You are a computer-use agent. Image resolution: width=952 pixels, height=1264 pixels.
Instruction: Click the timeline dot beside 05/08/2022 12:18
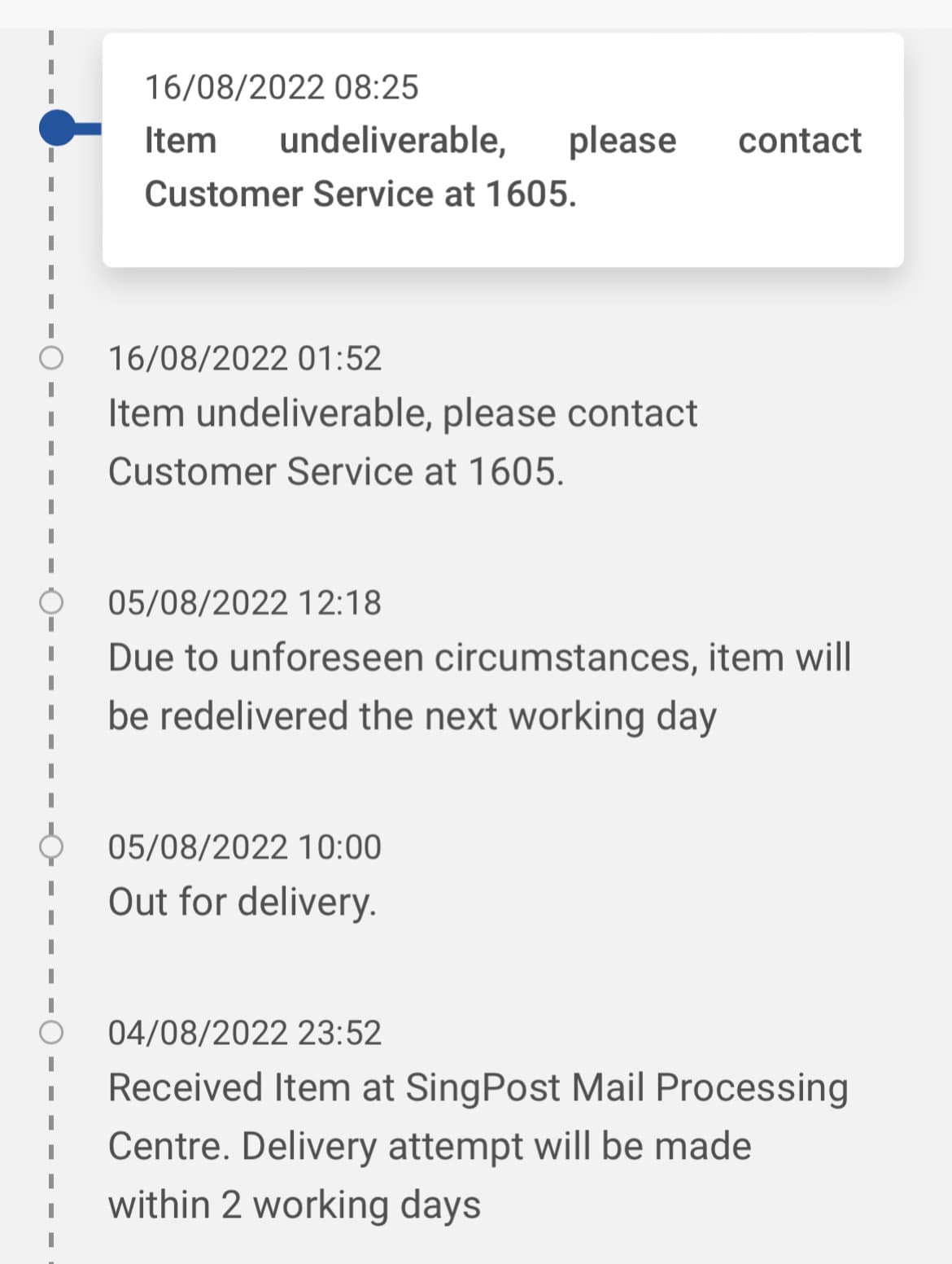[x=50, y=602]
